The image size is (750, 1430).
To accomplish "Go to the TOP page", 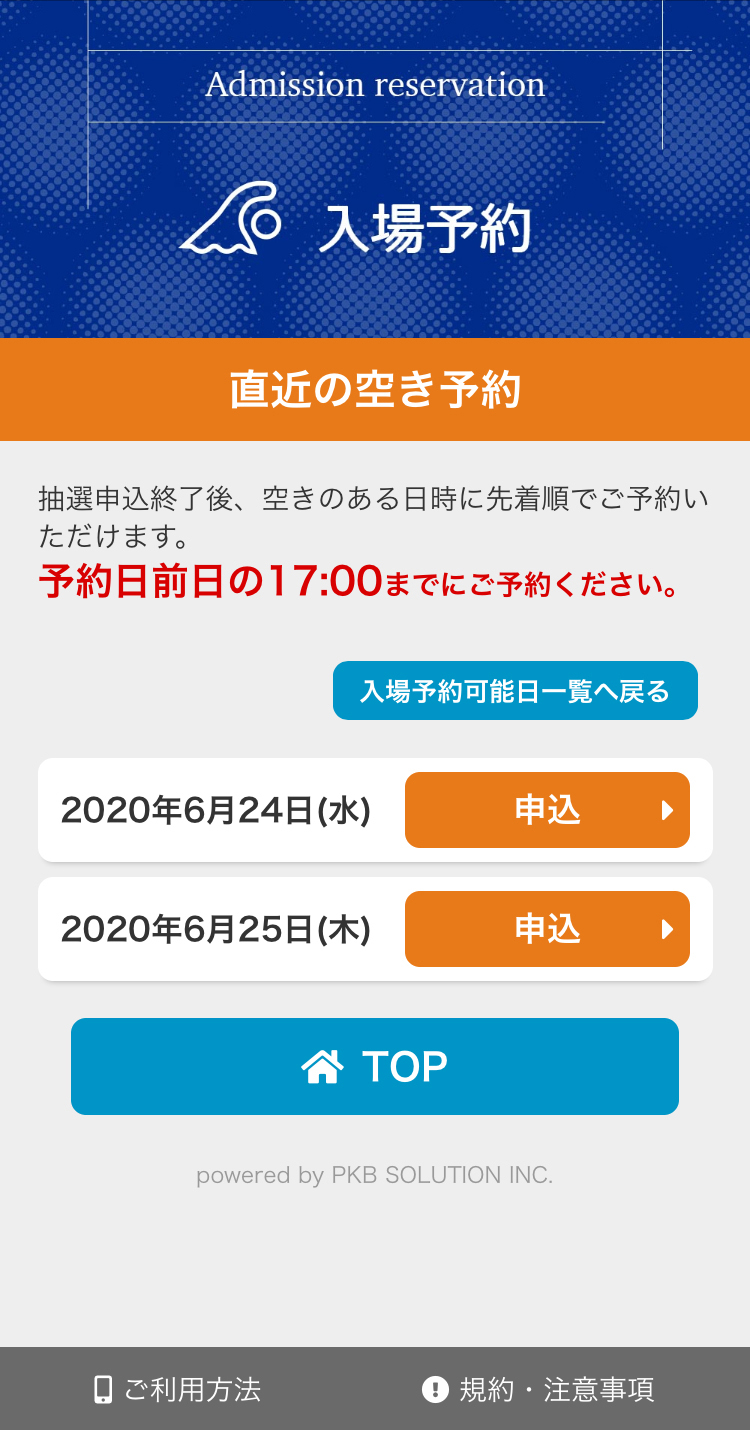I will (375, 1066).
